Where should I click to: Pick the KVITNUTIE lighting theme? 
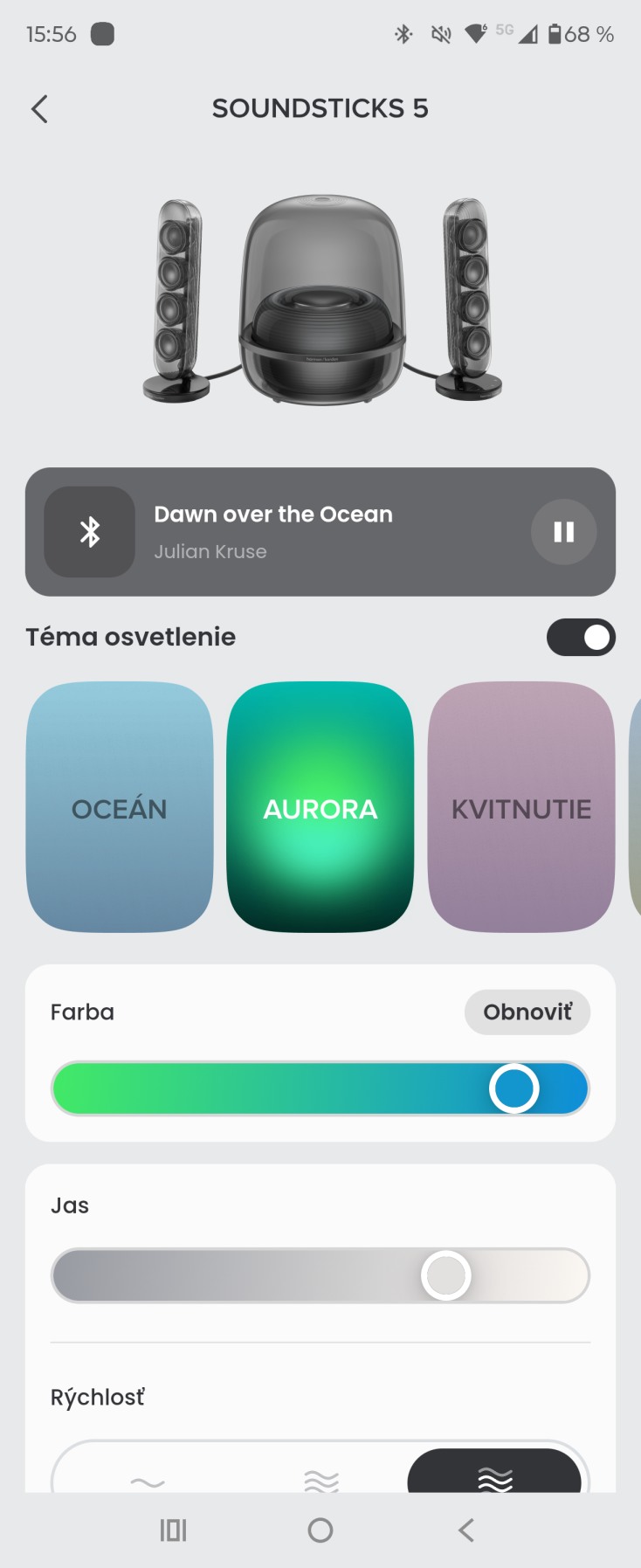coord(521,808)
